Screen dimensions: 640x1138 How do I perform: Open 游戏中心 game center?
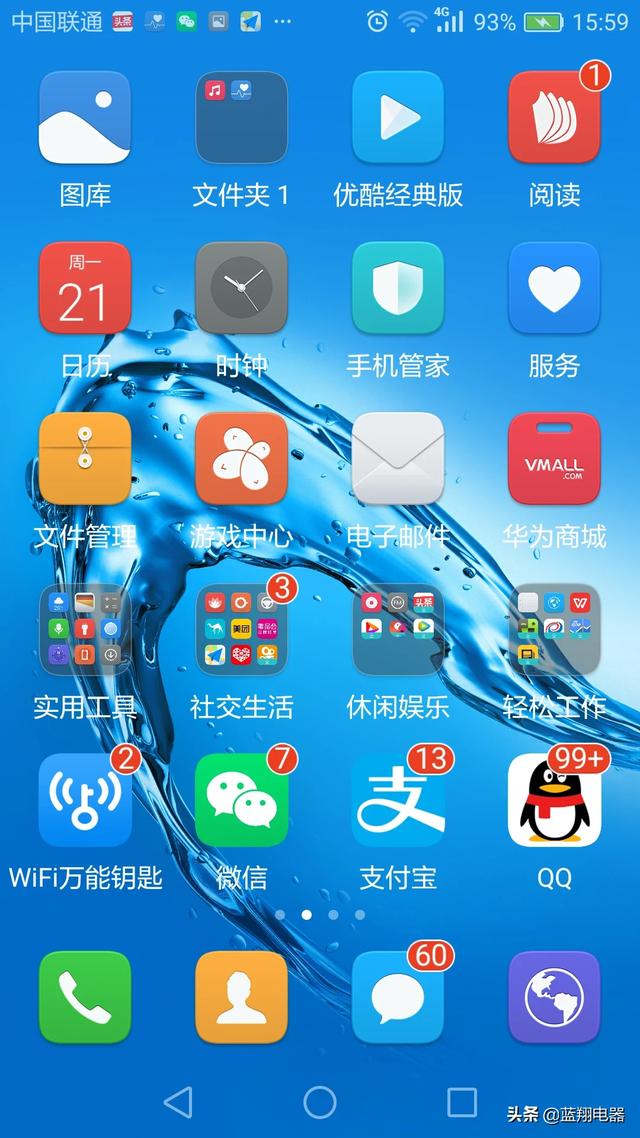pyautogui.click(x=241, y=459)
